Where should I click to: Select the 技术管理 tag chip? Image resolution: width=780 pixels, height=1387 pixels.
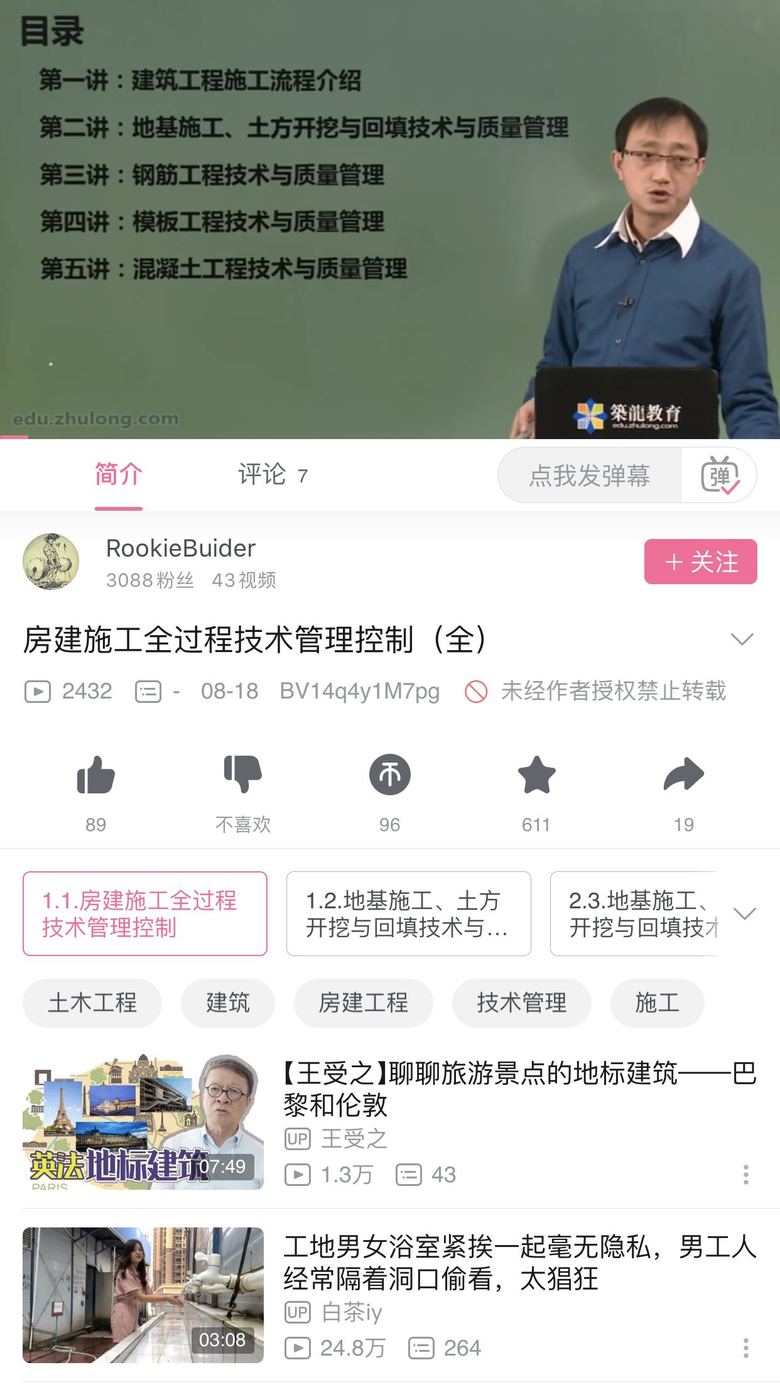click(x=521, y=1003)
